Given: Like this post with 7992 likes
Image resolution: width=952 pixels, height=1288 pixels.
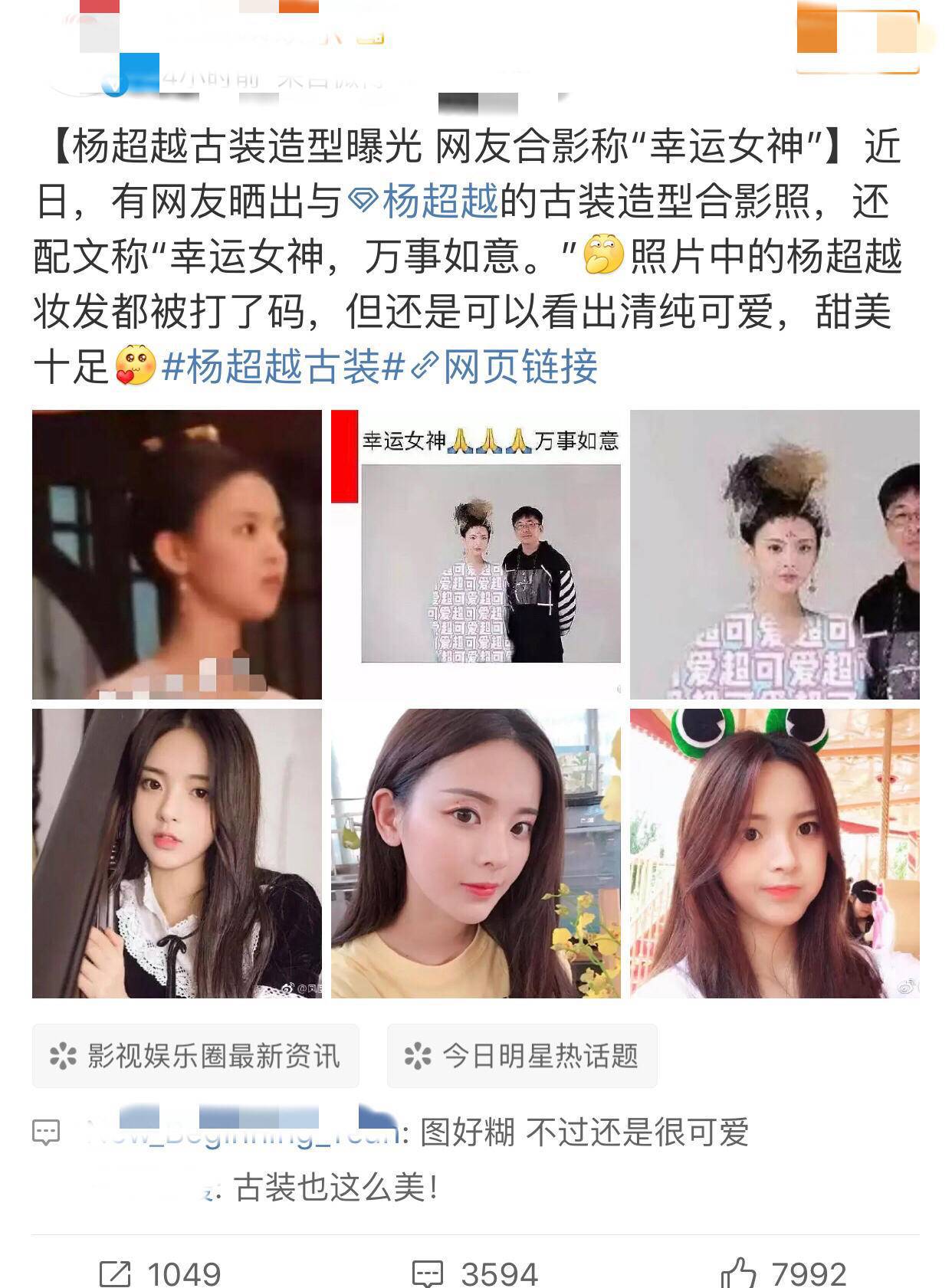Looking at the screenshot, I should tap(783, 1273).
